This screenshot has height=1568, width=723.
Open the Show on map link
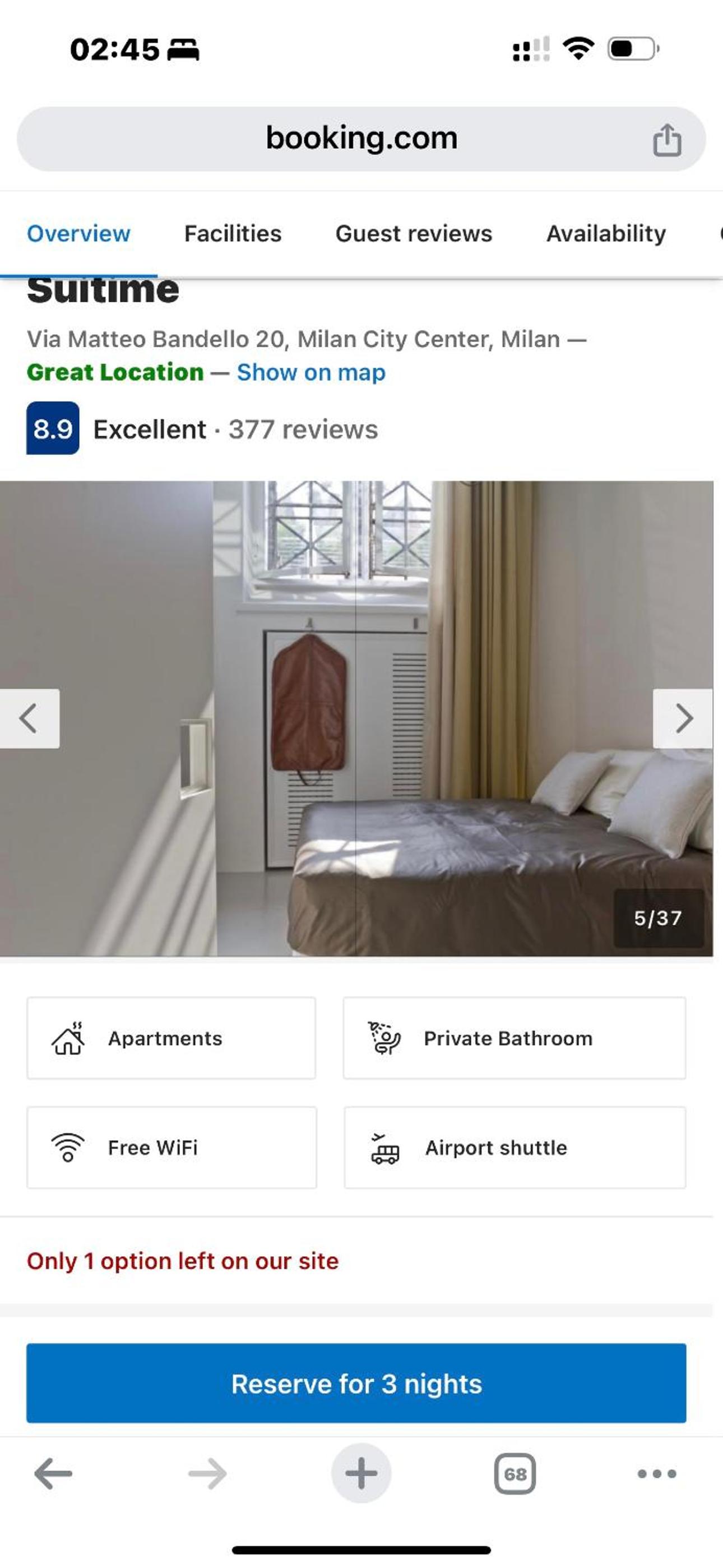coord(311,372)
